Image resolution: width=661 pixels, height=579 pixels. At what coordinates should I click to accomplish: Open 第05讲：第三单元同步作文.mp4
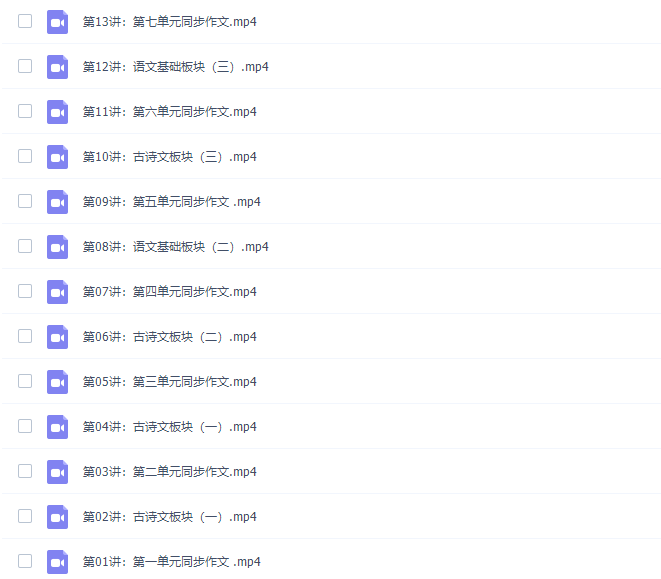click(x=169, y=382)
